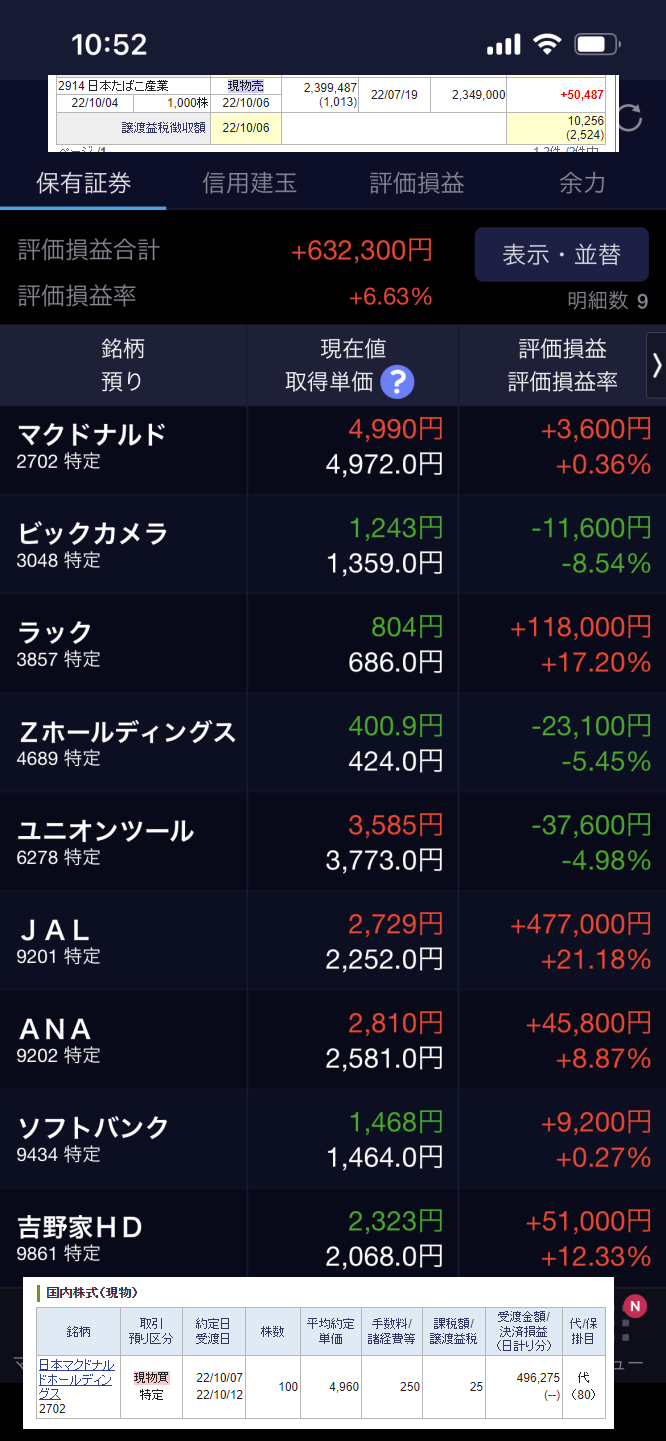This screenshot has height=1441, width=666.
Task: Switch to the 余力 tab
Action: pos(582,183)
